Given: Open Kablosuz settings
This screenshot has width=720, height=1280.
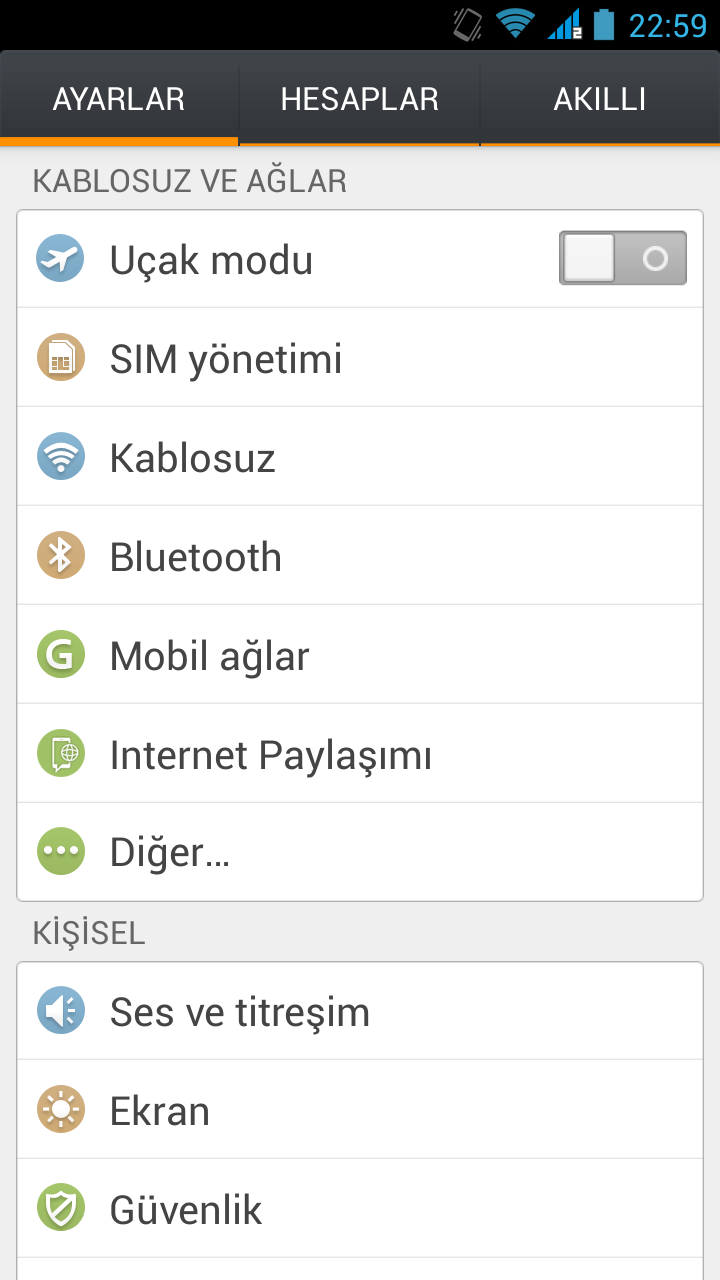Looking at the screenshot, I should click(x=360, y=457).
